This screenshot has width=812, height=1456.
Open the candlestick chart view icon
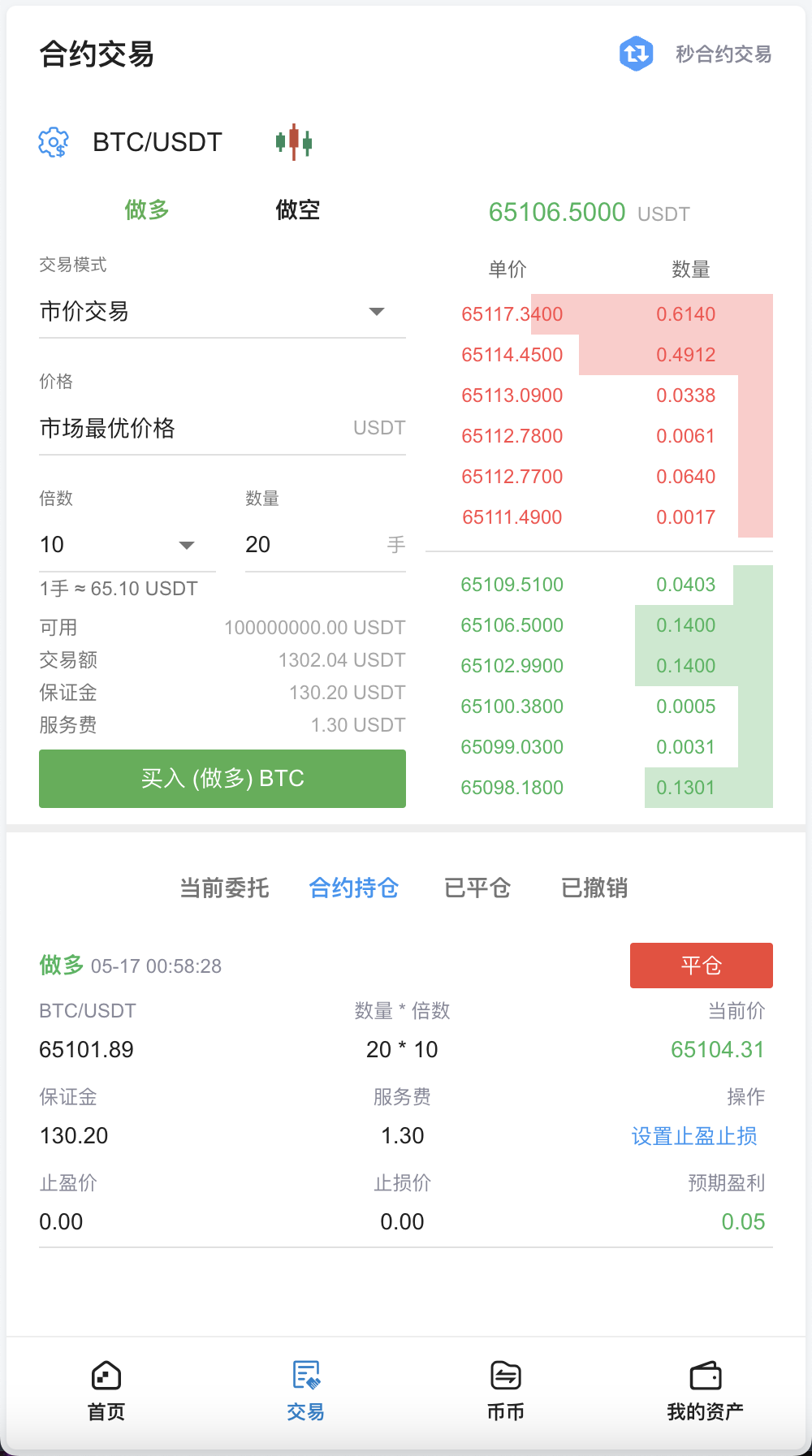(x=296, y=142)
